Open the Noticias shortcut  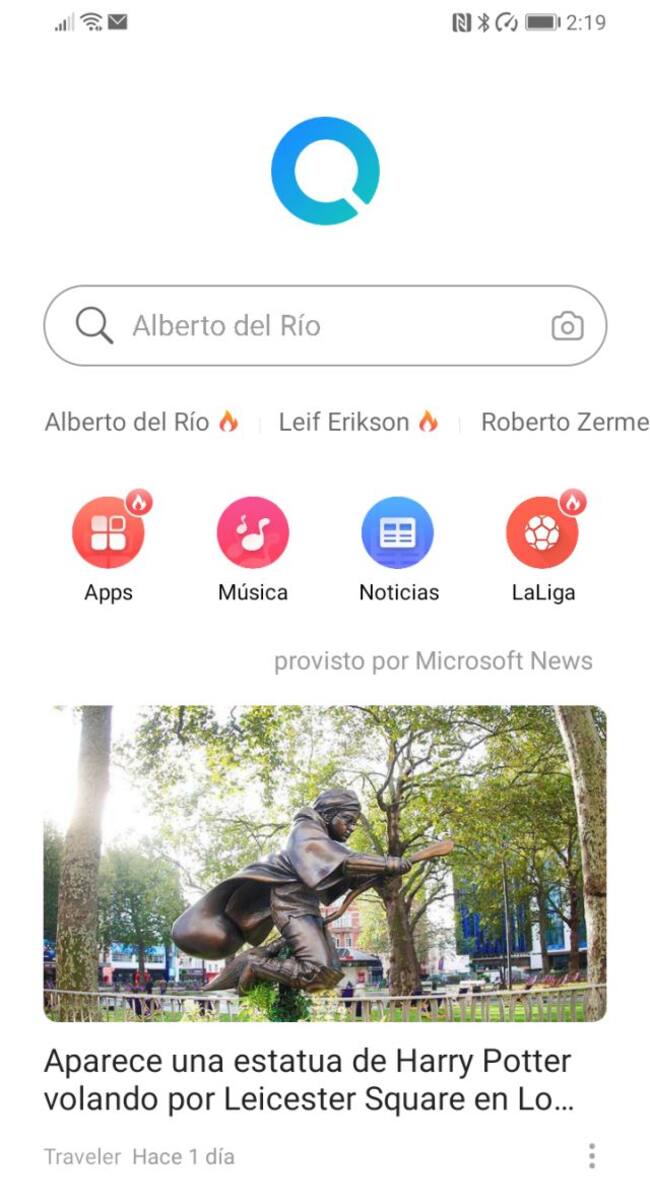398,534
